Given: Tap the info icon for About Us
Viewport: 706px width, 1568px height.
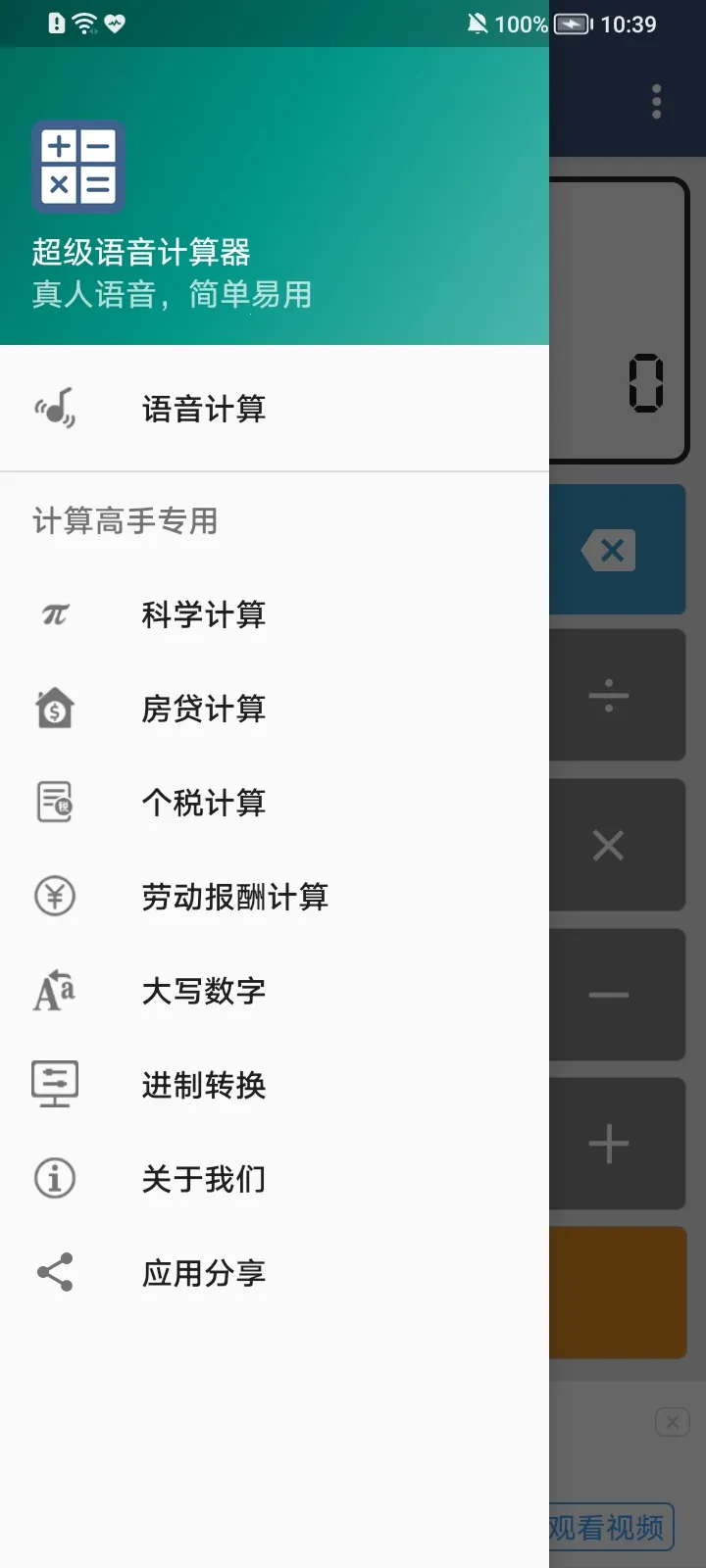Looking at the screenshot, I should click(x=55, y=1179).
